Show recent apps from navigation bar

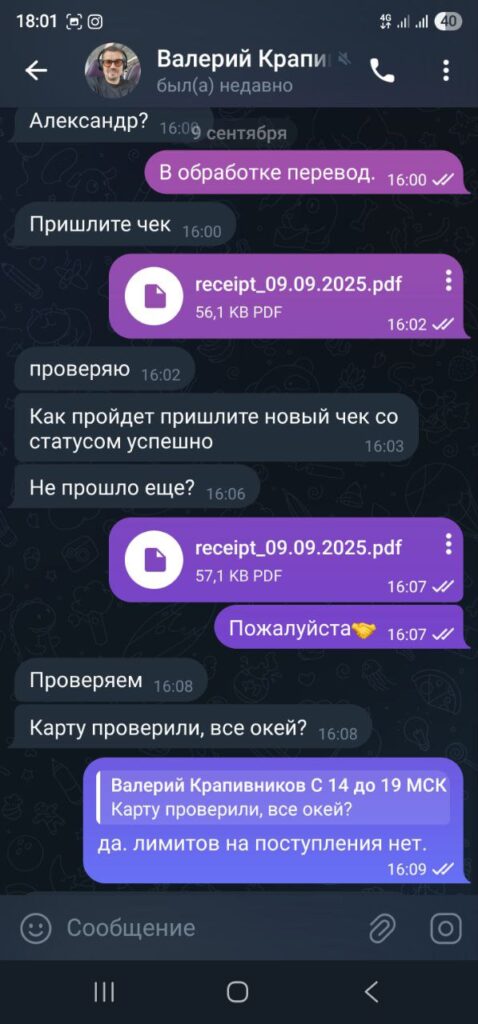(x=104, y=992)
